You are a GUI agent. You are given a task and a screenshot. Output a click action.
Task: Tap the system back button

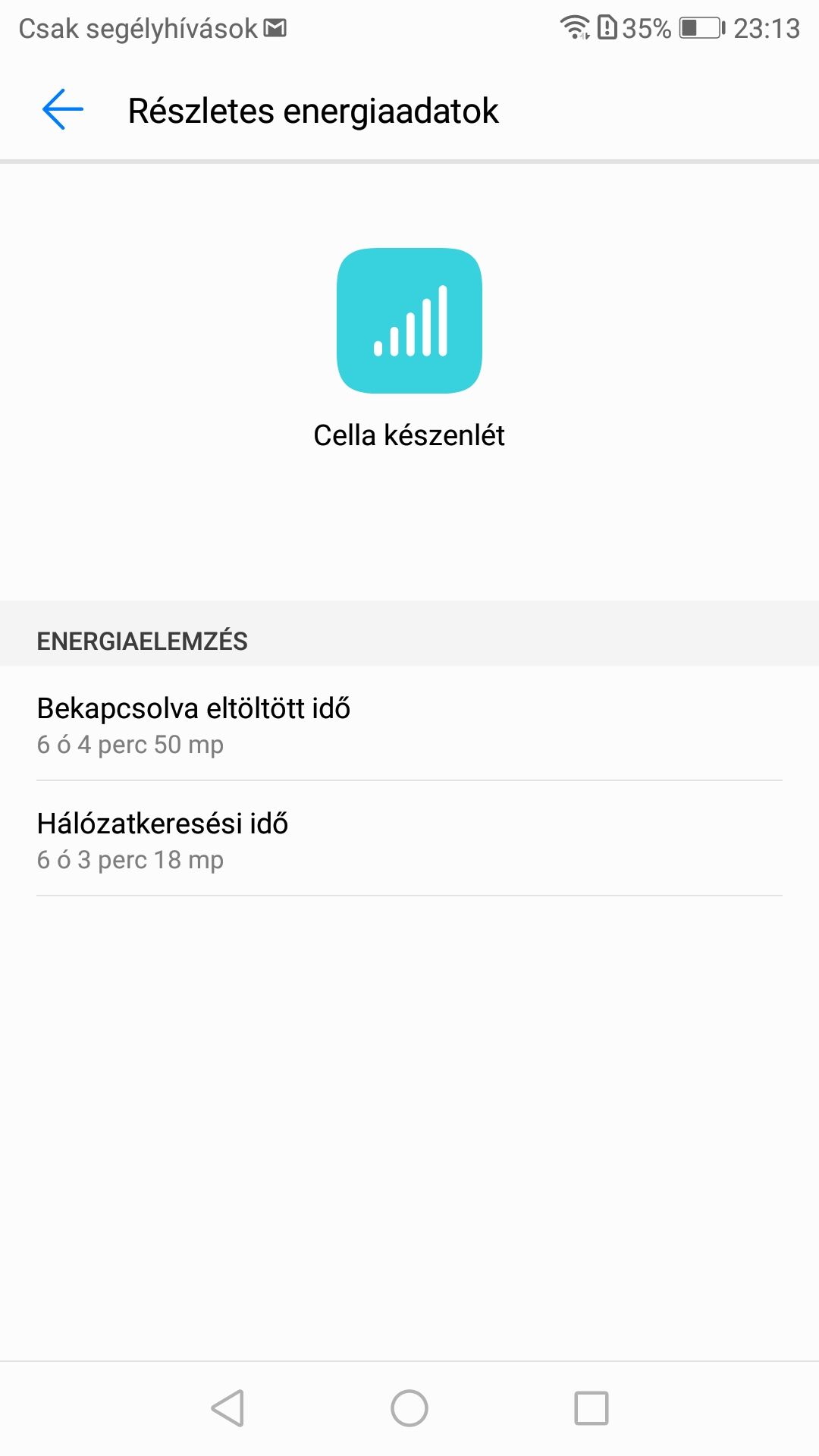[x=227, y=1408]
